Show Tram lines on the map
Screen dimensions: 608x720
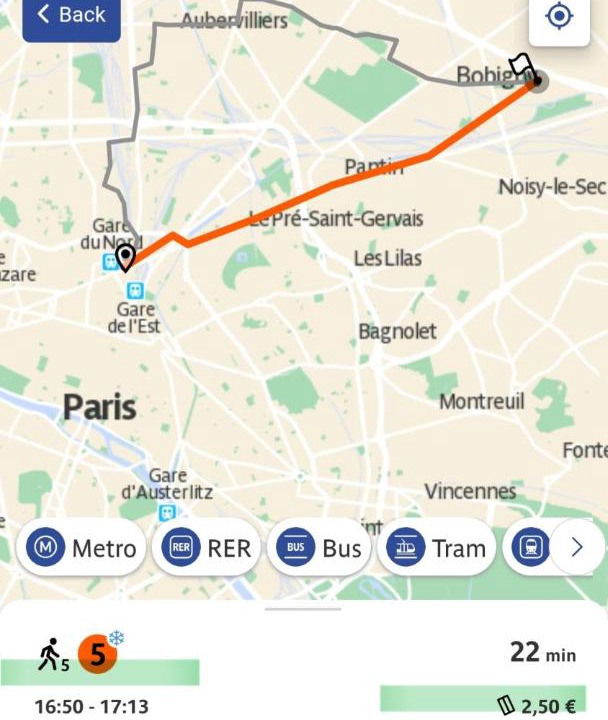coord(439,548)
